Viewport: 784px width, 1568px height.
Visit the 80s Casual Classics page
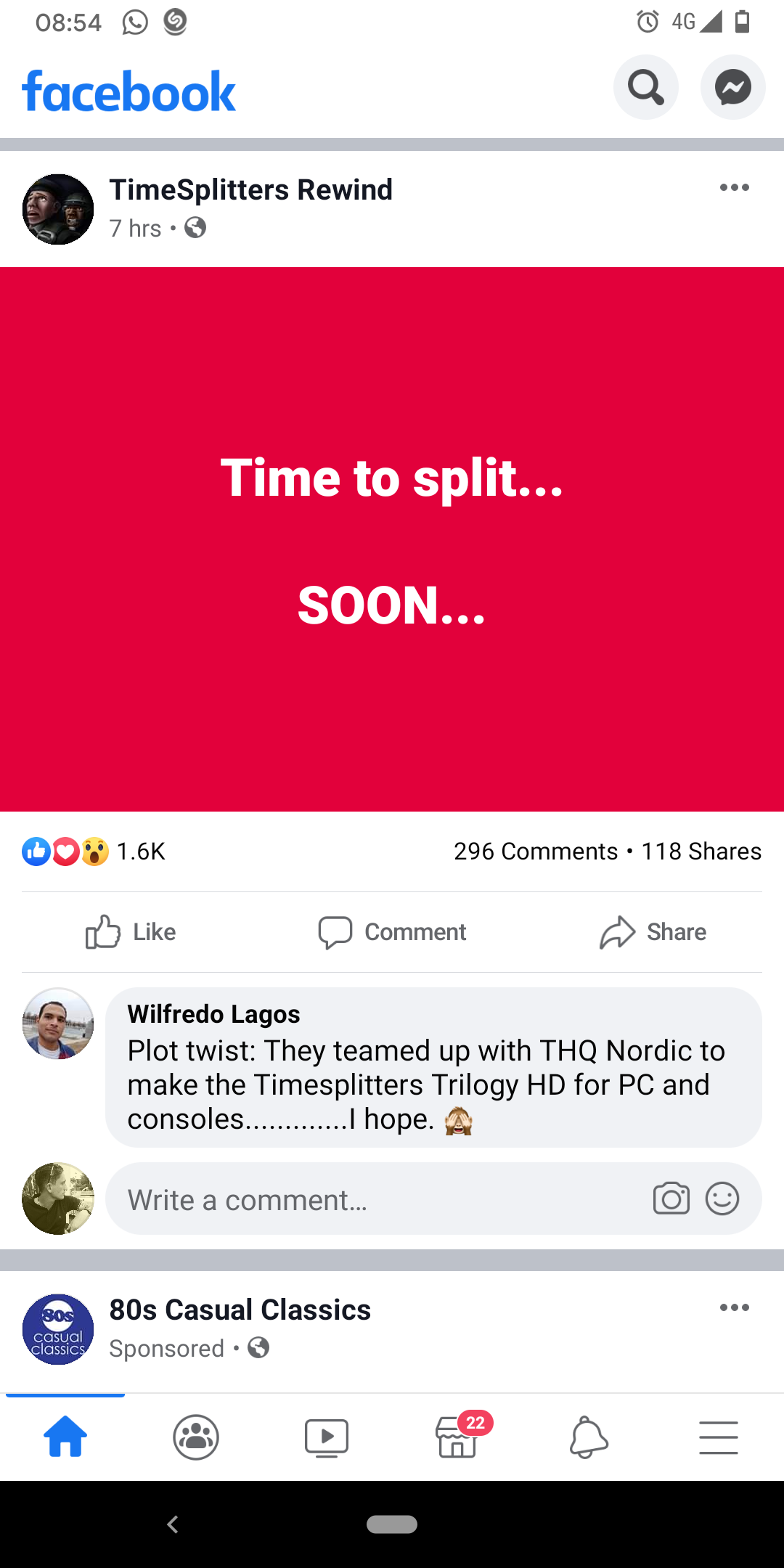pos(240,1310)
